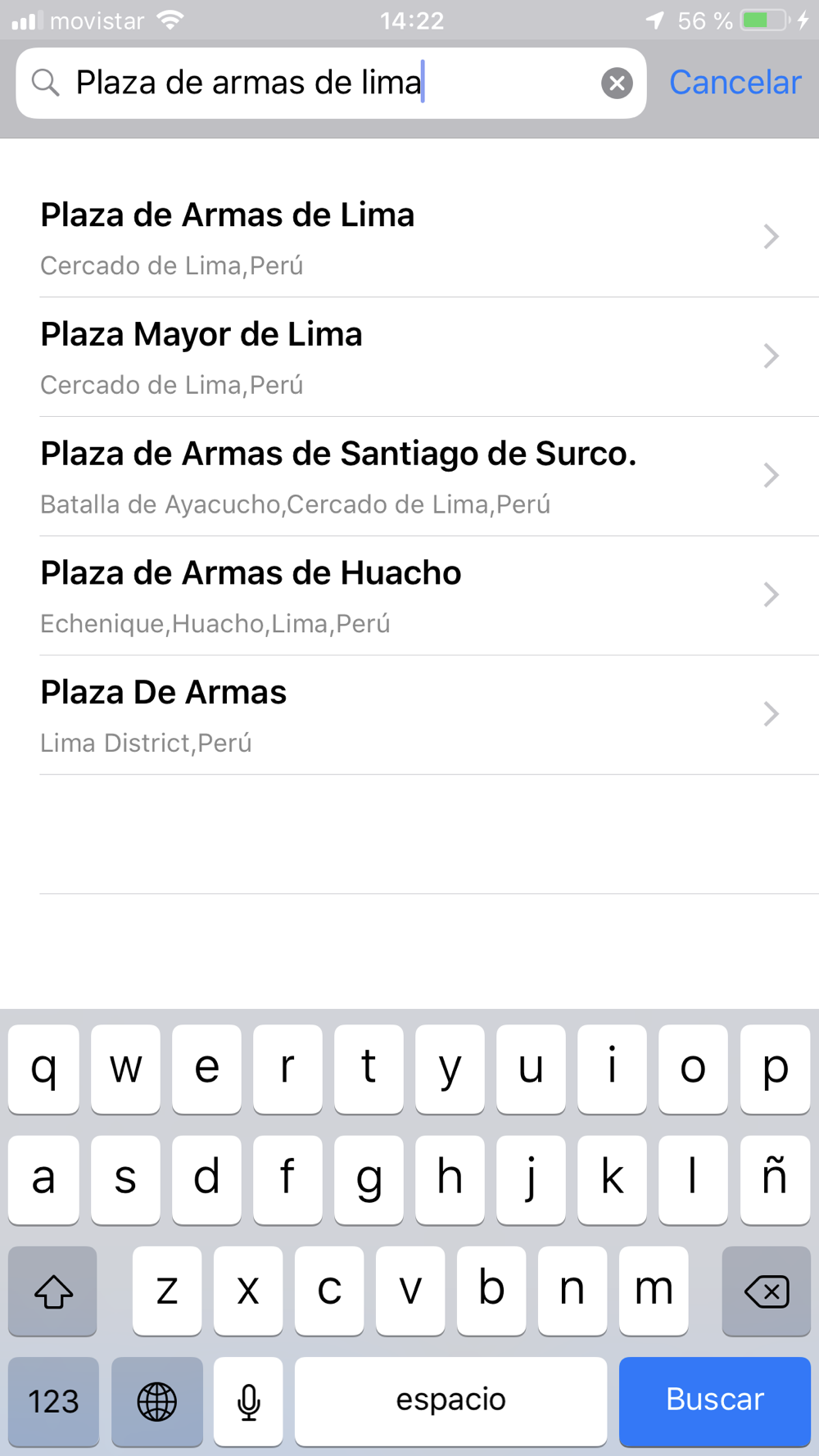Image resolution: width=819 pixels, height=1456 pixels.
Task: Tap the blue Buscar key
Action: click(x=715, y=1401)
